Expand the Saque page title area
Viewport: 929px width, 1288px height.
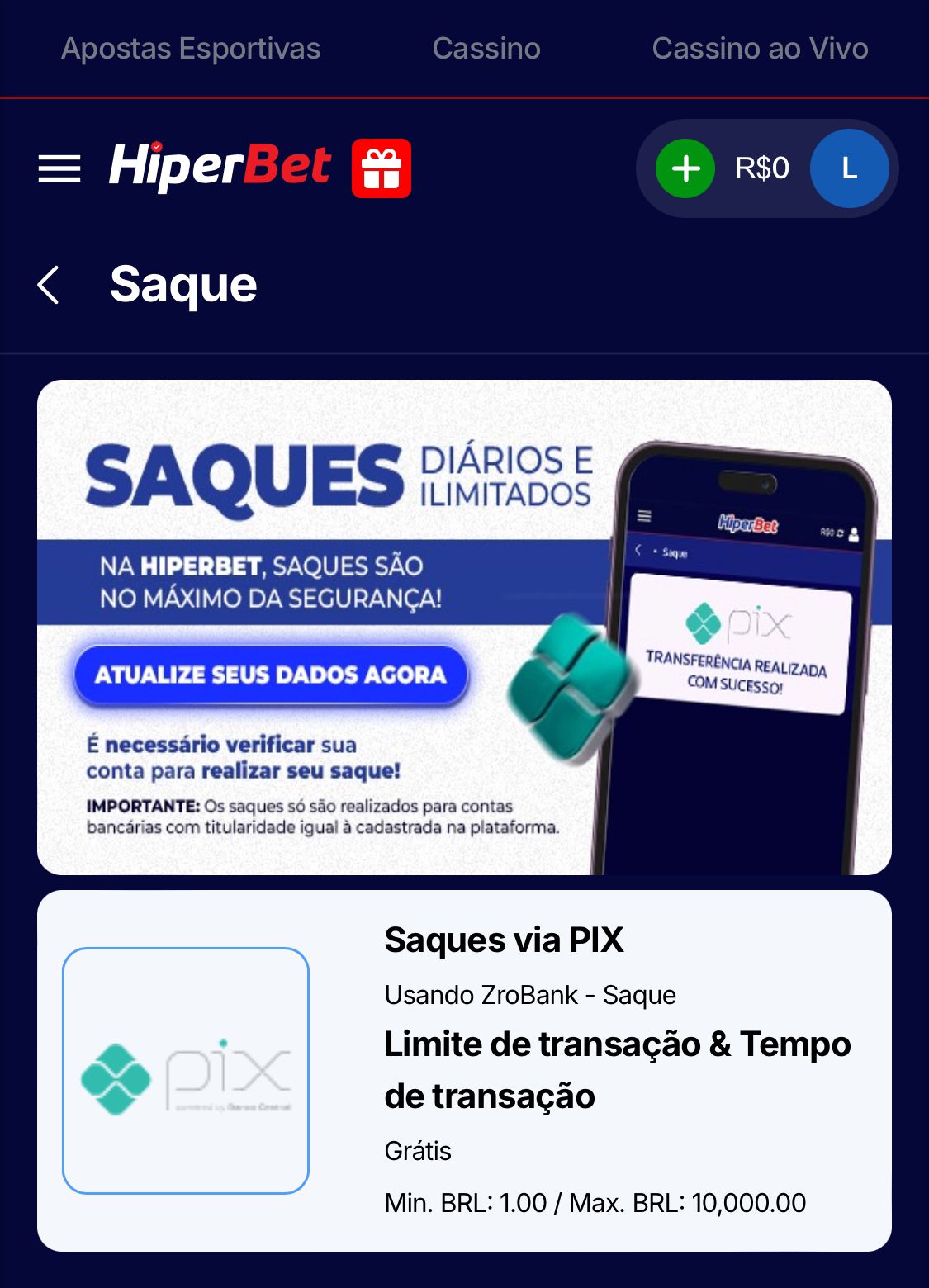(183, 284)
